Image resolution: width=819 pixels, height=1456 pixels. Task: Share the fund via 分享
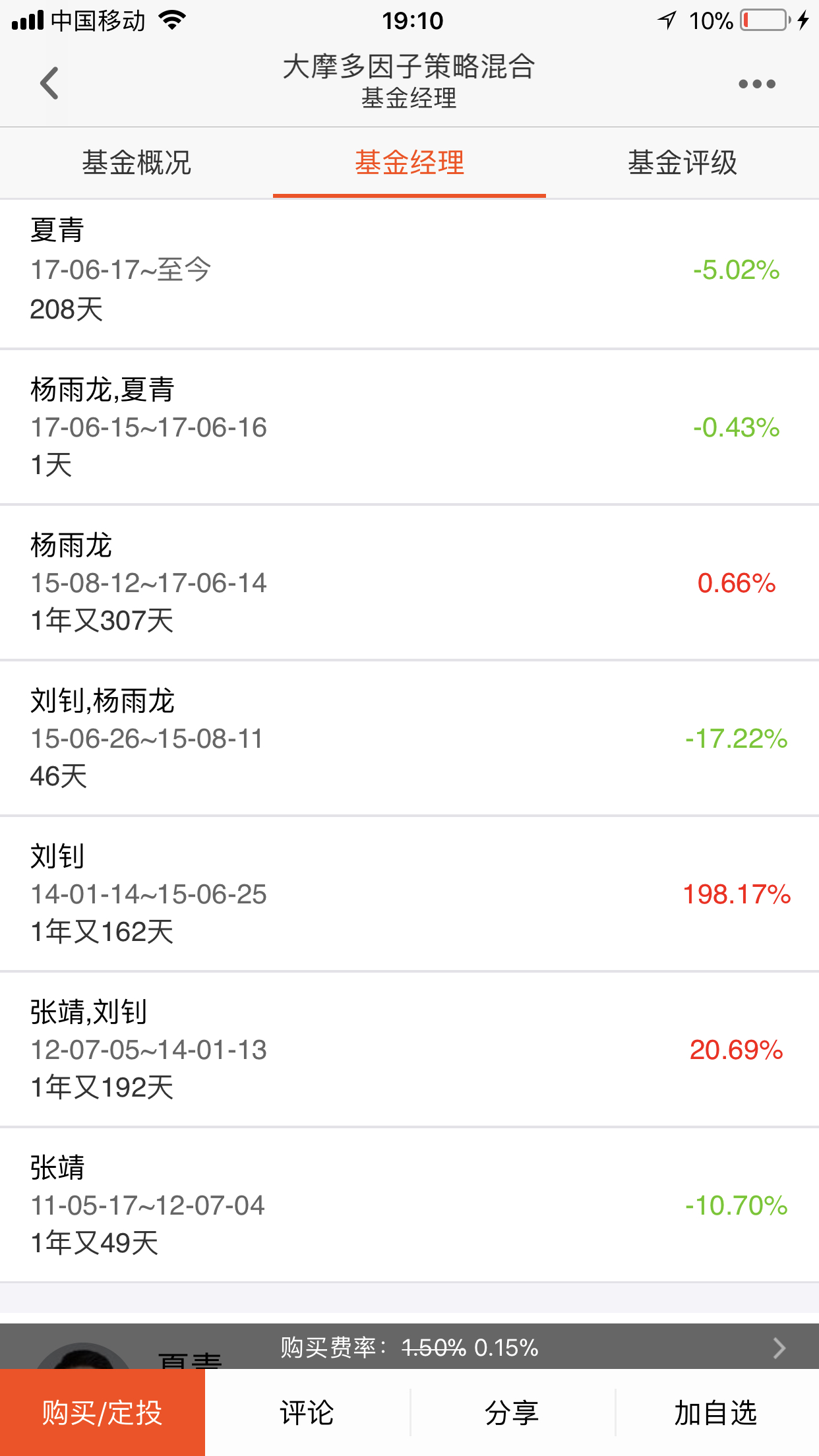512,1412
